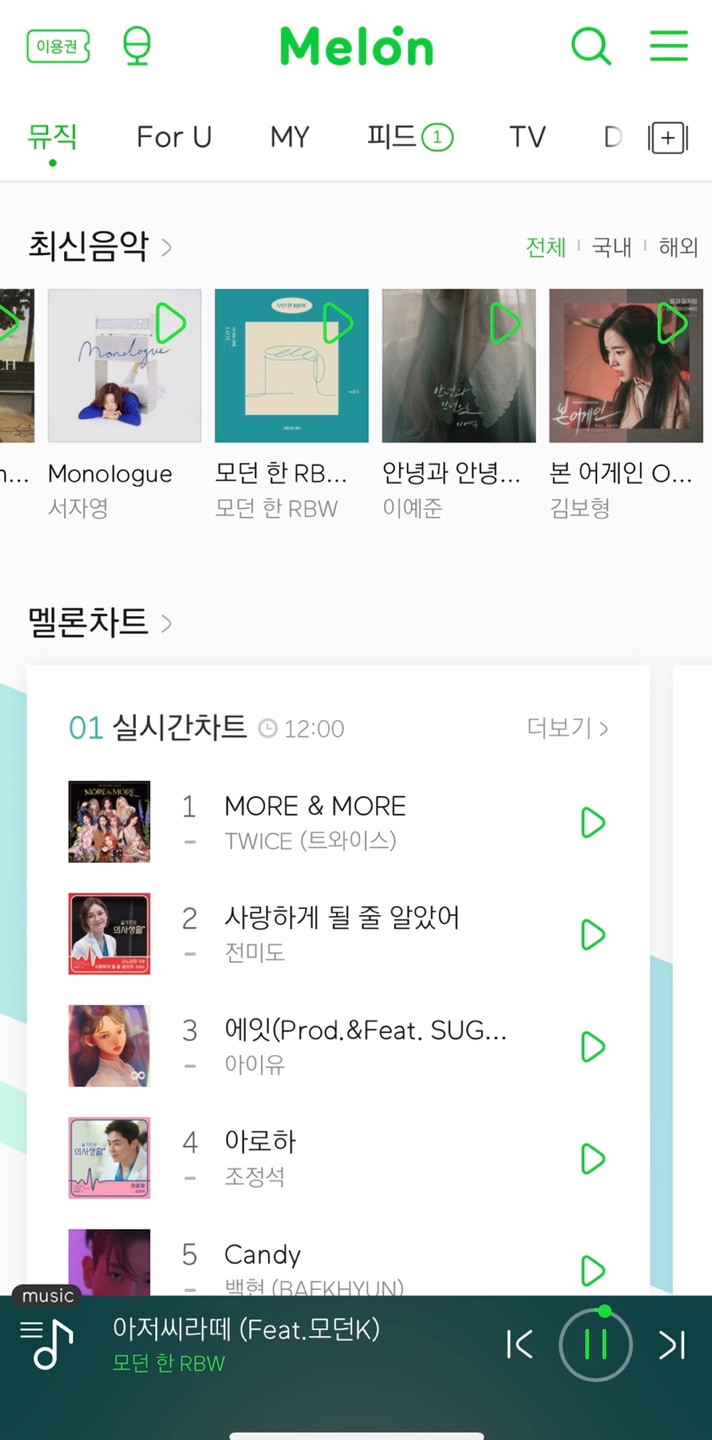Open 사랑하게 될 줄 알았어 by 전미도

tap(341, 918)
